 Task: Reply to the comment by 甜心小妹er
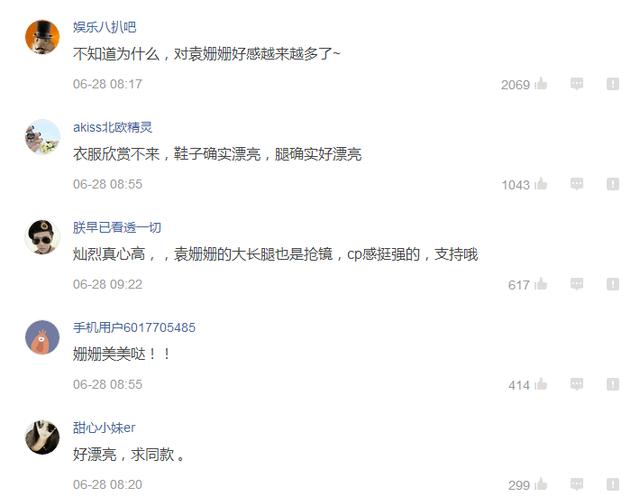[x=577, y=485]
